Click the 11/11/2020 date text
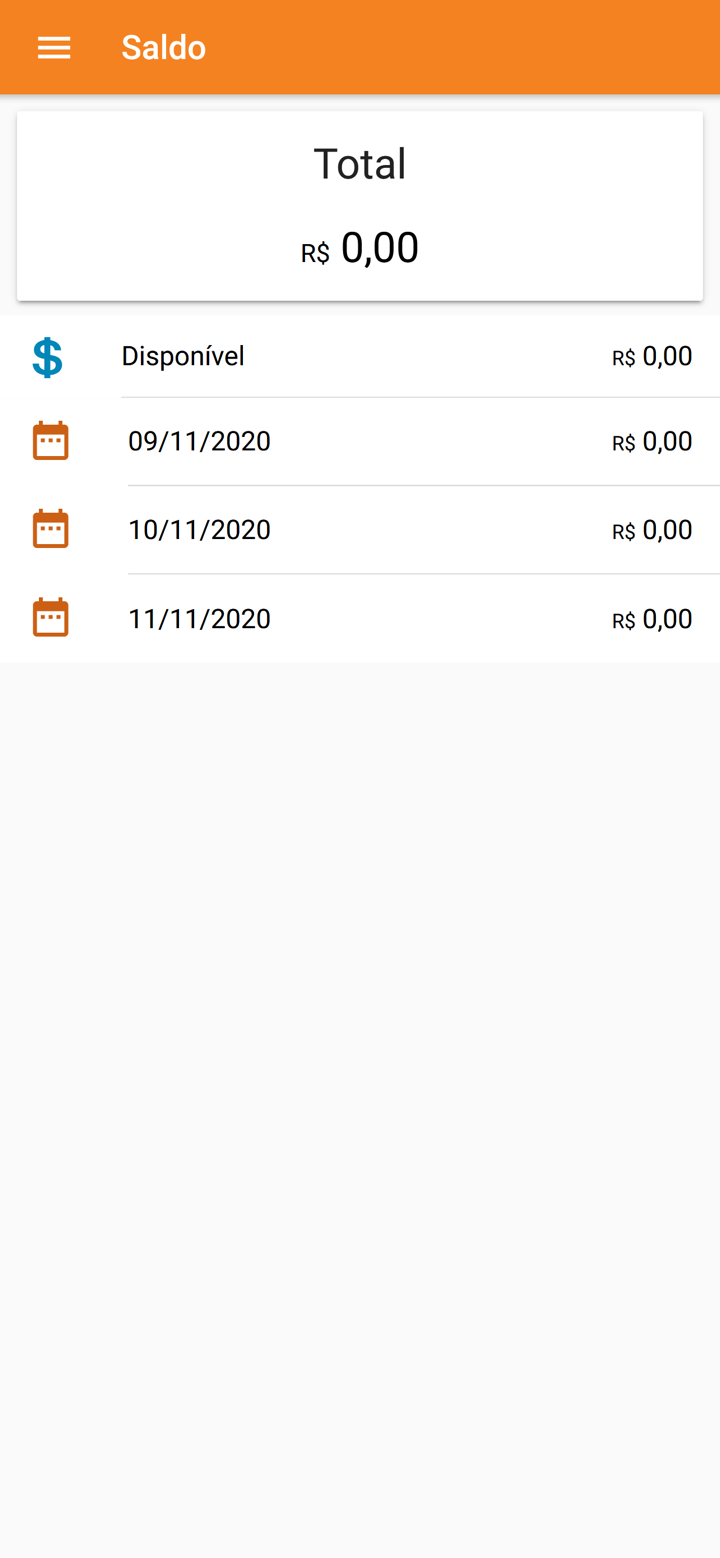The width and height of the screenshot is (720, 1558). 199,618
